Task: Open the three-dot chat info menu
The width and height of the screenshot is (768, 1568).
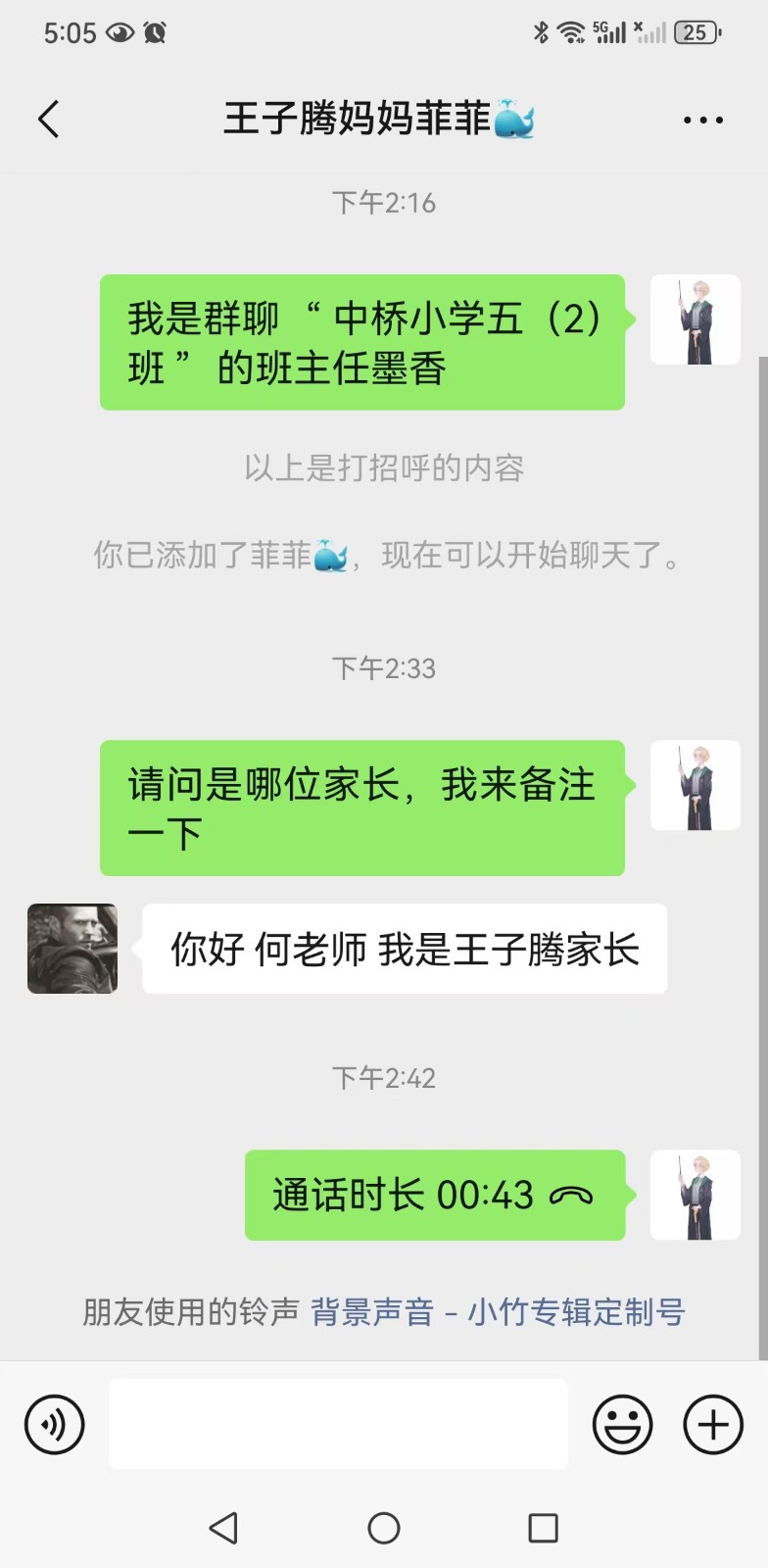Action: [702, 120]
